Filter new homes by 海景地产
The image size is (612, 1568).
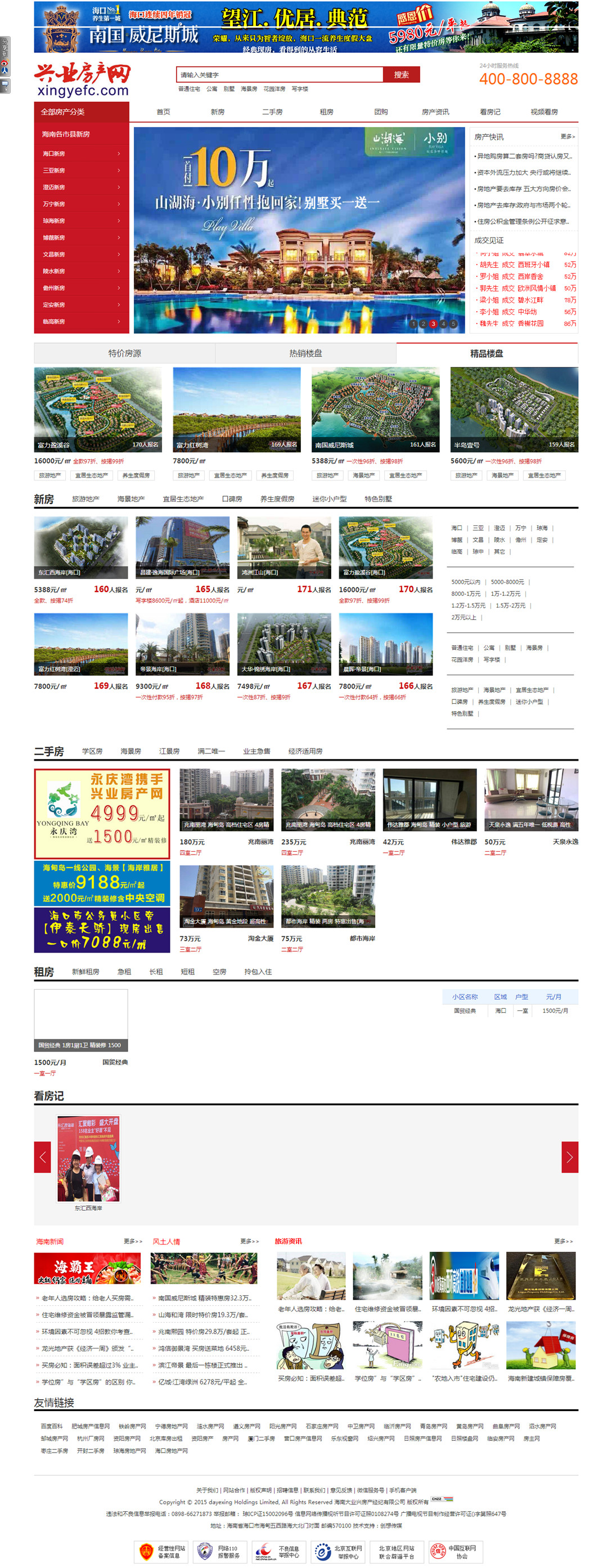131,499
